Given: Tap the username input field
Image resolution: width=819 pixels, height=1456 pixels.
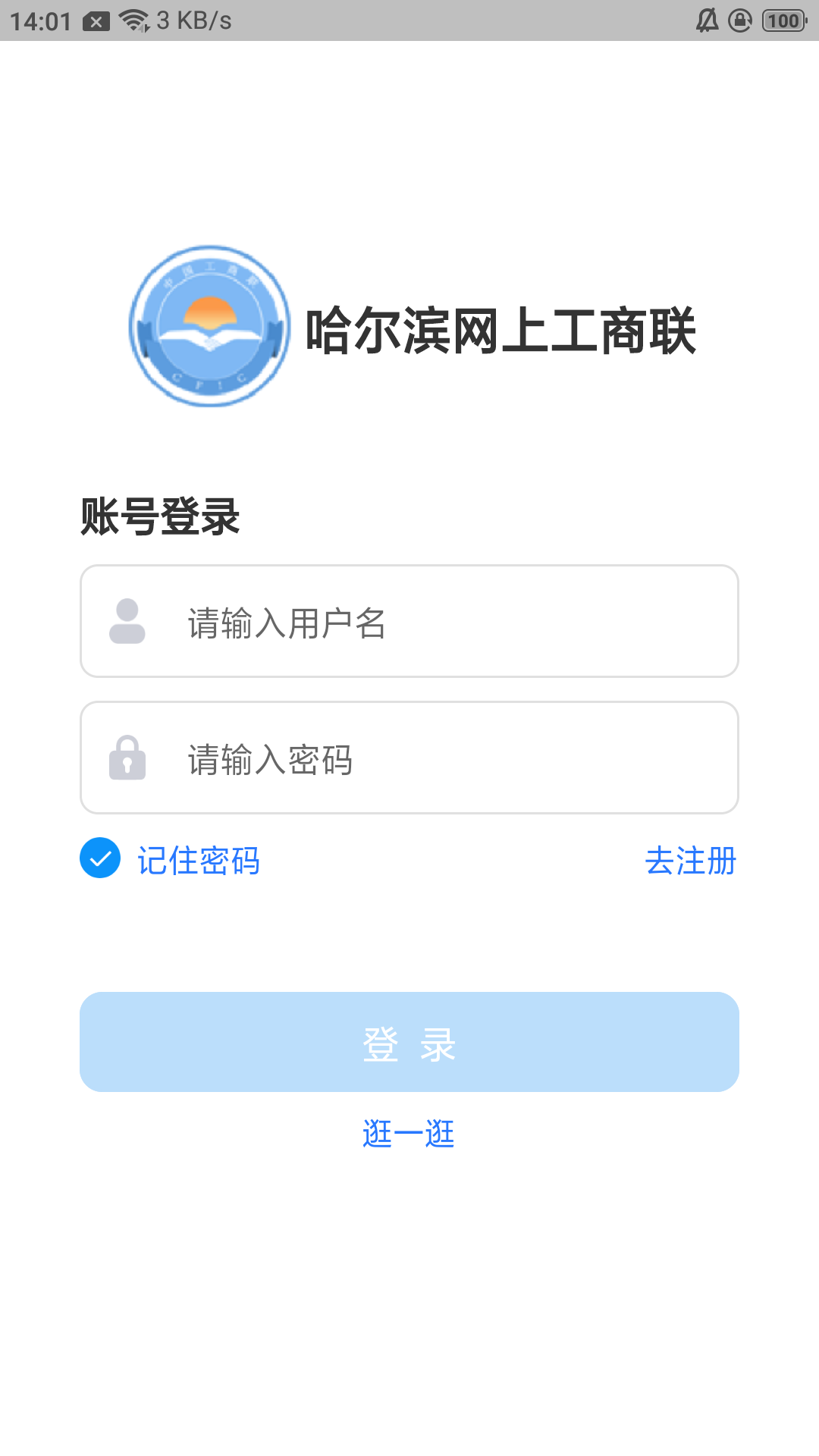Looking at the screenshot, I should pos(440,622).
